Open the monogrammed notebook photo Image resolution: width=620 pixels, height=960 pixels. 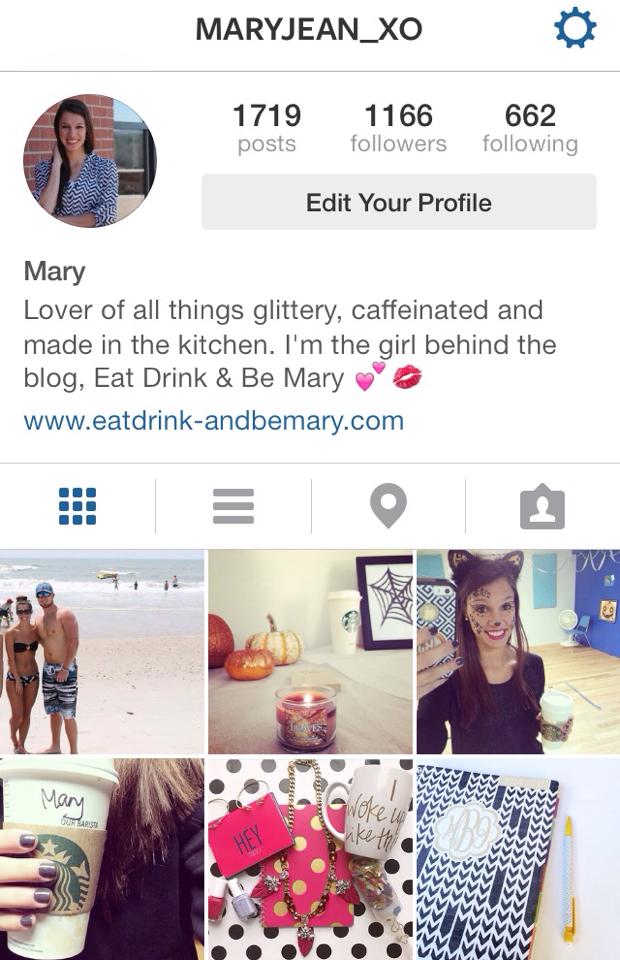518,858
